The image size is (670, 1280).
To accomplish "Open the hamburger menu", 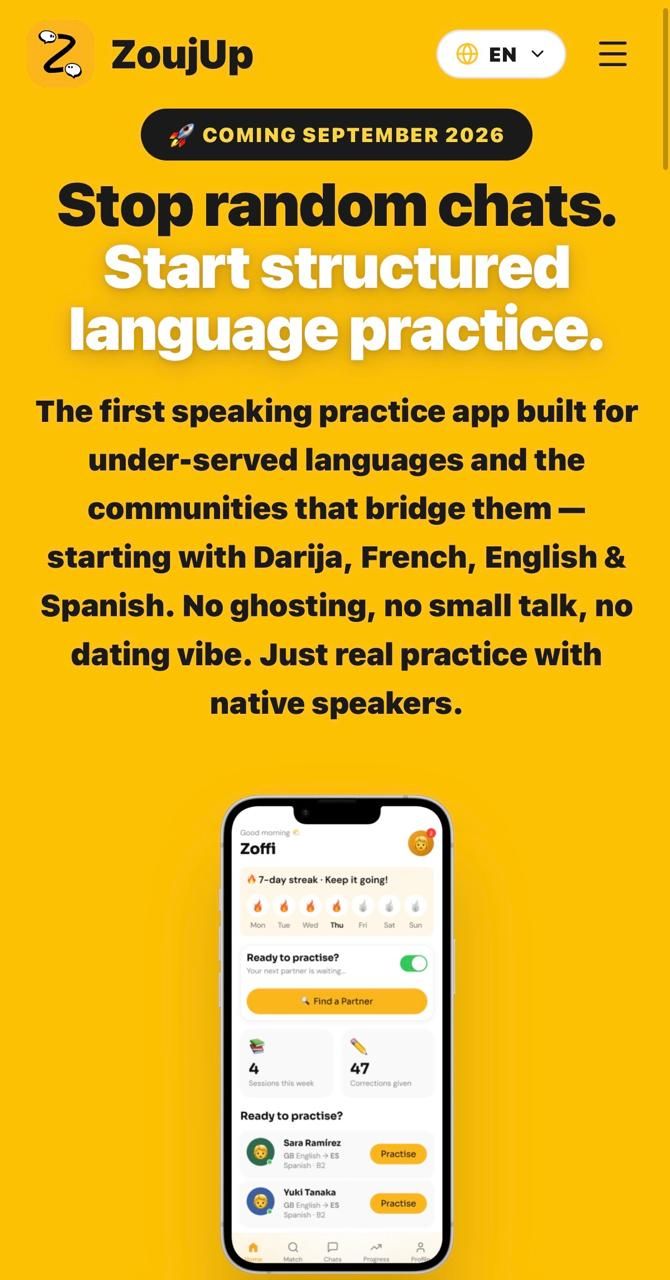I will 613,54.
